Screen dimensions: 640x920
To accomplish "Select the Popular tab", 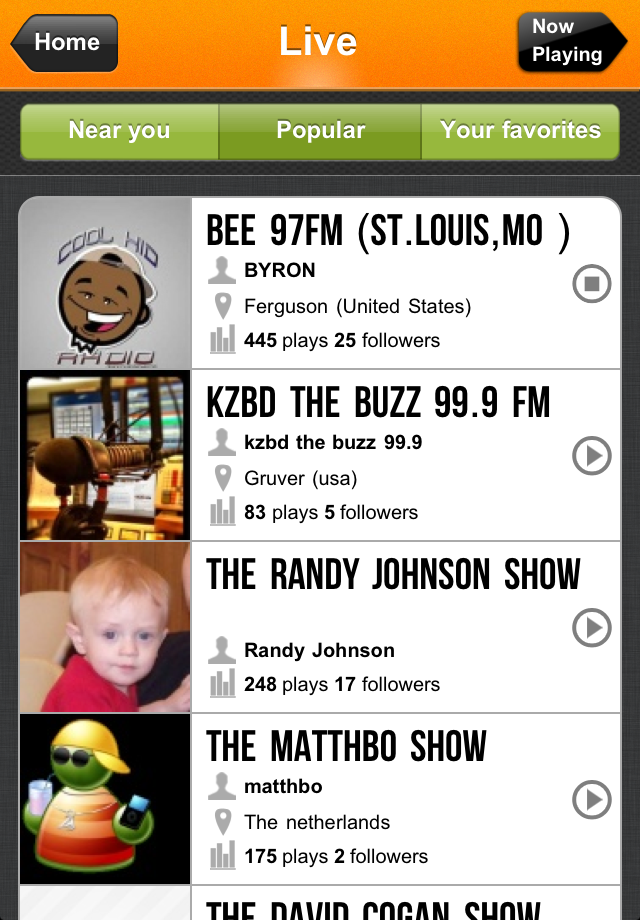I will click(x=320, y=131).
